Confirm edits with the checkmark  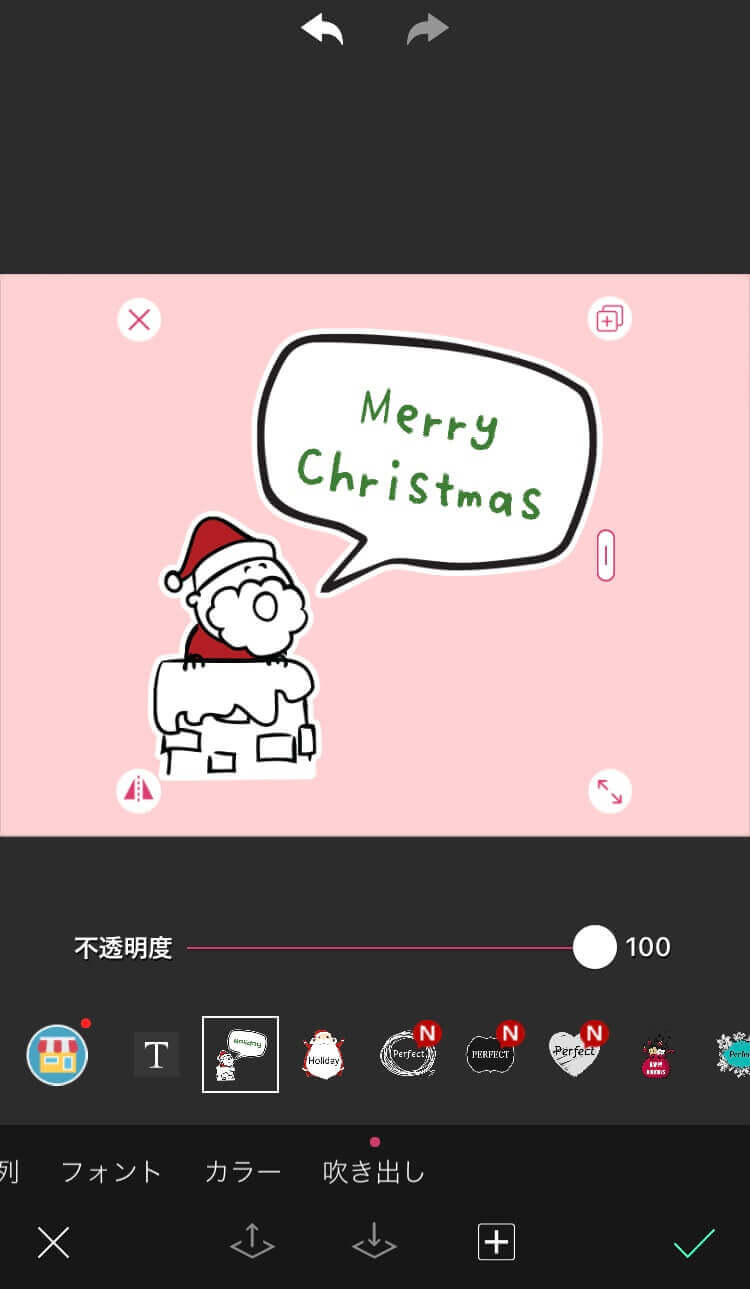coord(694,1243)
